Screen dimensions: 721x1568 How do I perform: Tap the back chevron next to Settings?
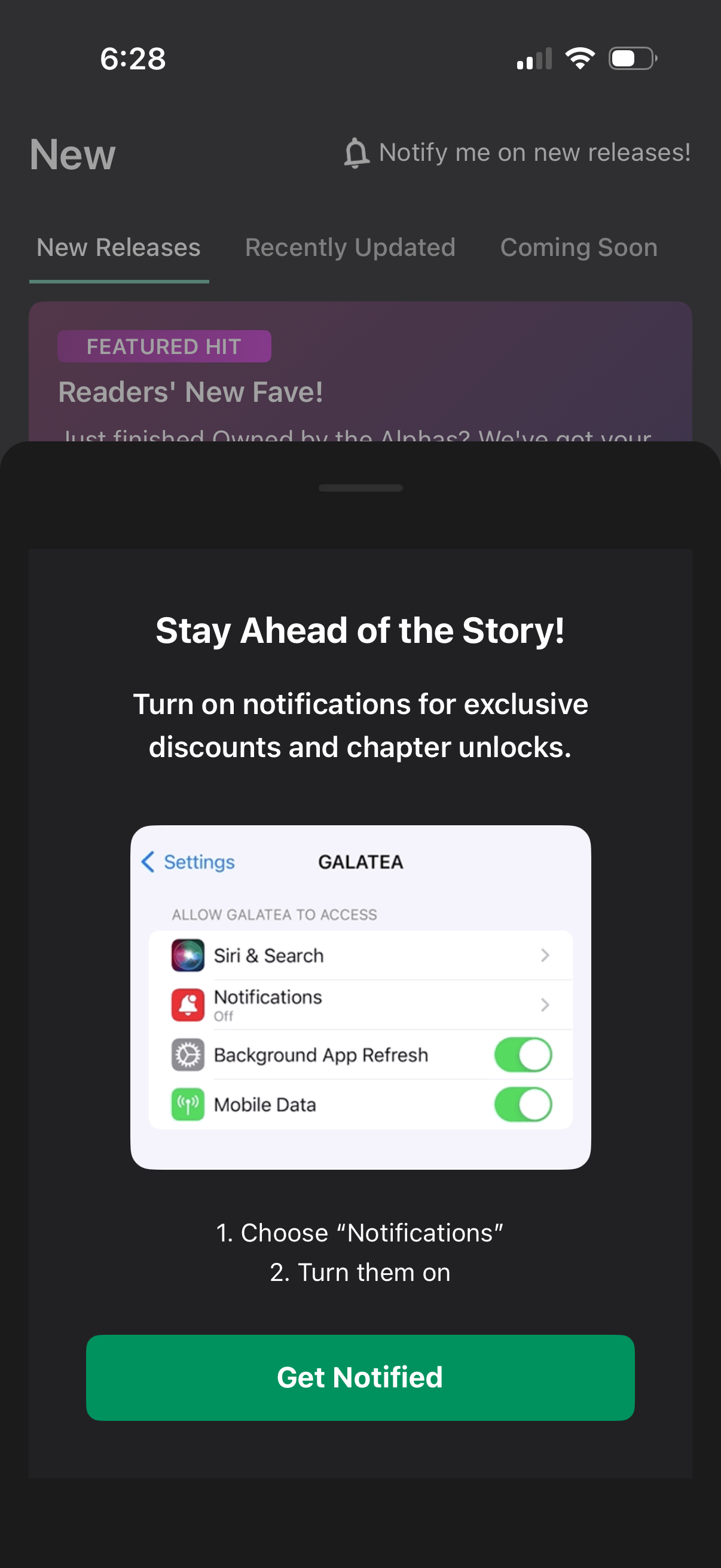pyautogui.click(x=148, y=861)
